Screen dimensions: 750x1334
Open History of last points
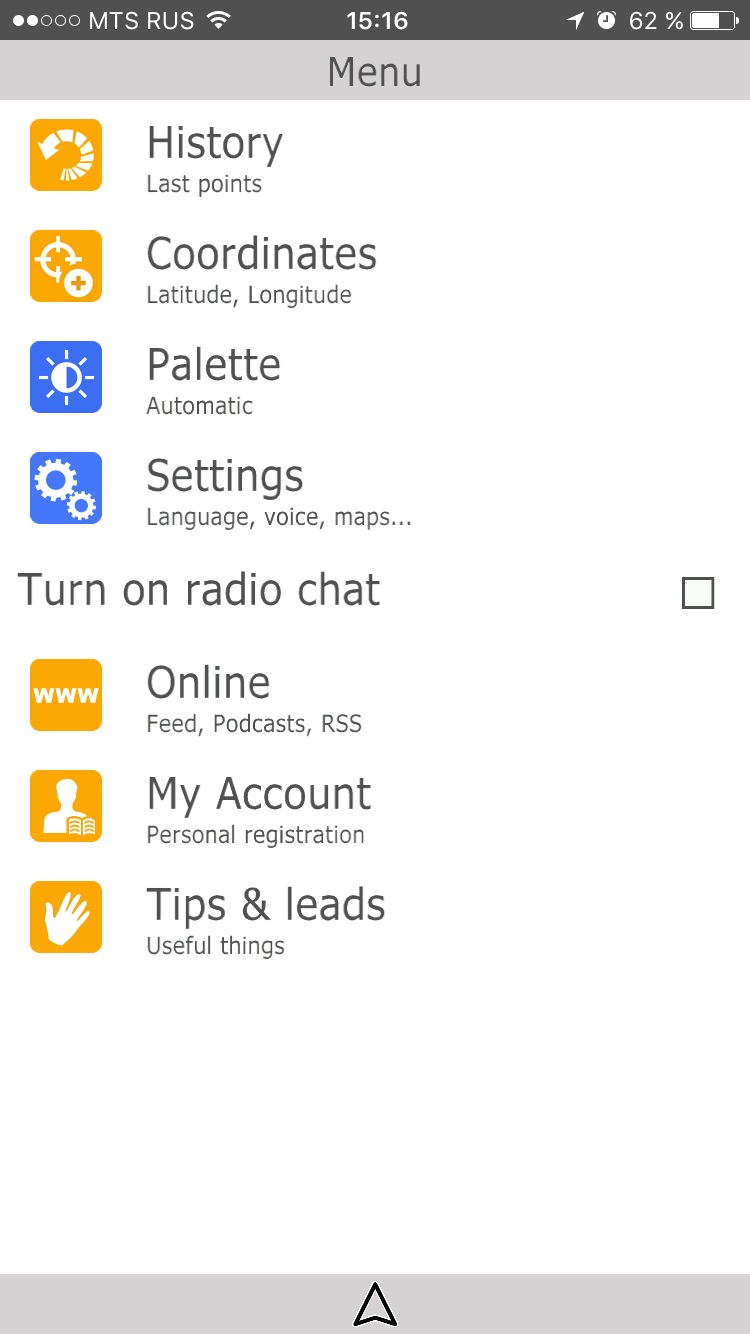(x=375, y=156)
